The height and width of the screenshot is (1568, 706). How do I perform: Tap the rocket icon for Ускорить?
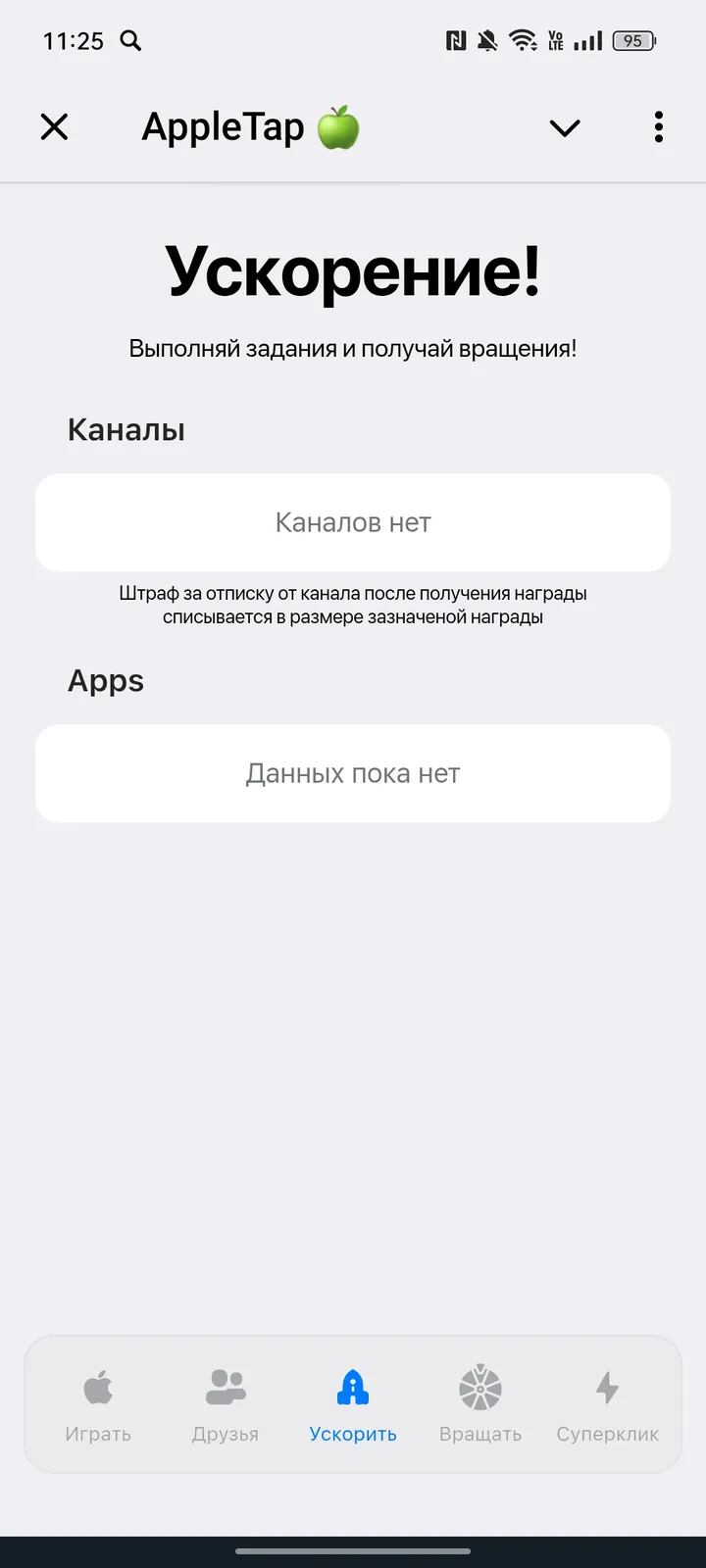click(x=352, y=1388)
